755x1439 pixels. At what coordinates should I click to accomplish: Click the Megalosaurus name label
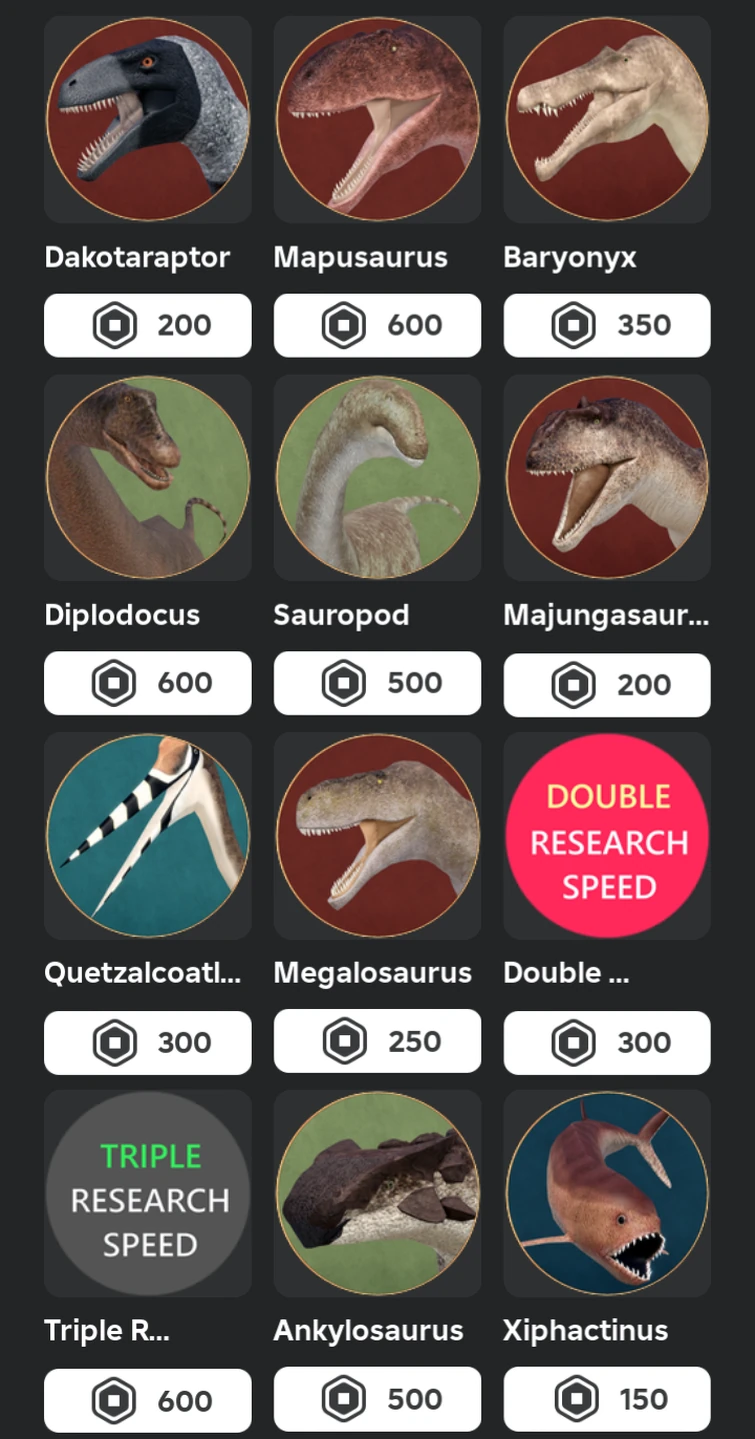pyautogui.click(x=373, y=972)
